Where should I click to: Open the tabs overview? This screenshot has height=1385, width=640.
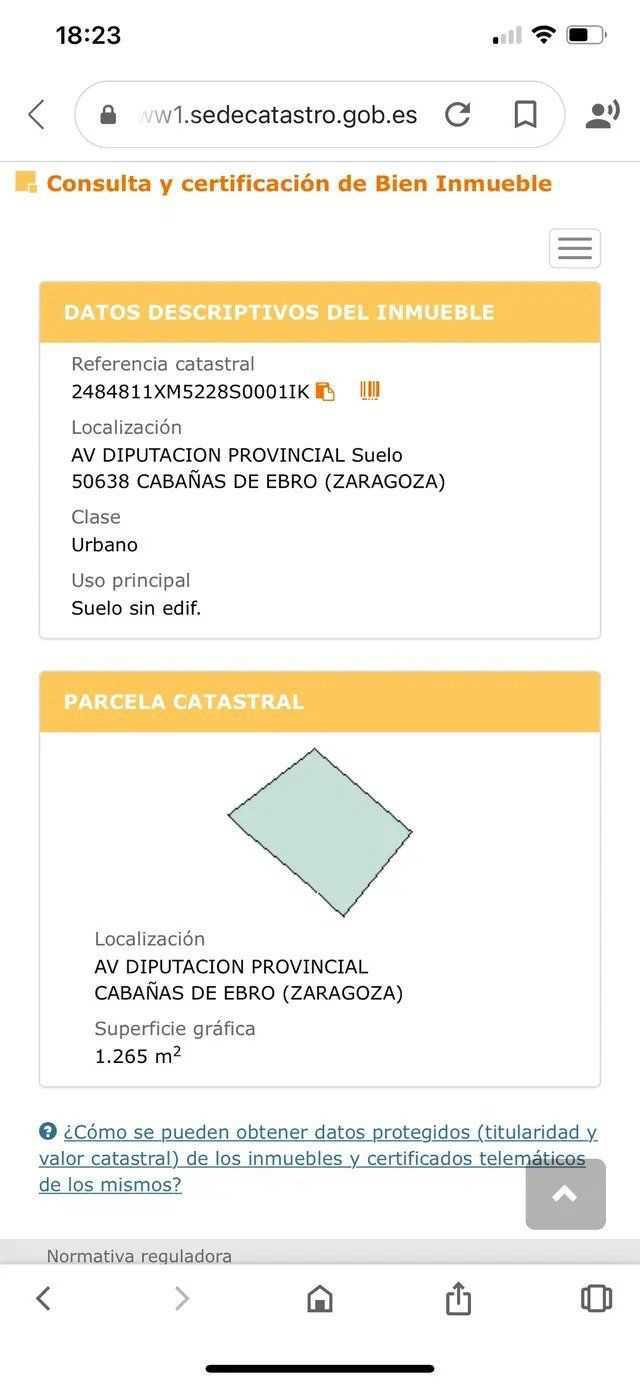coord(596,1298)
